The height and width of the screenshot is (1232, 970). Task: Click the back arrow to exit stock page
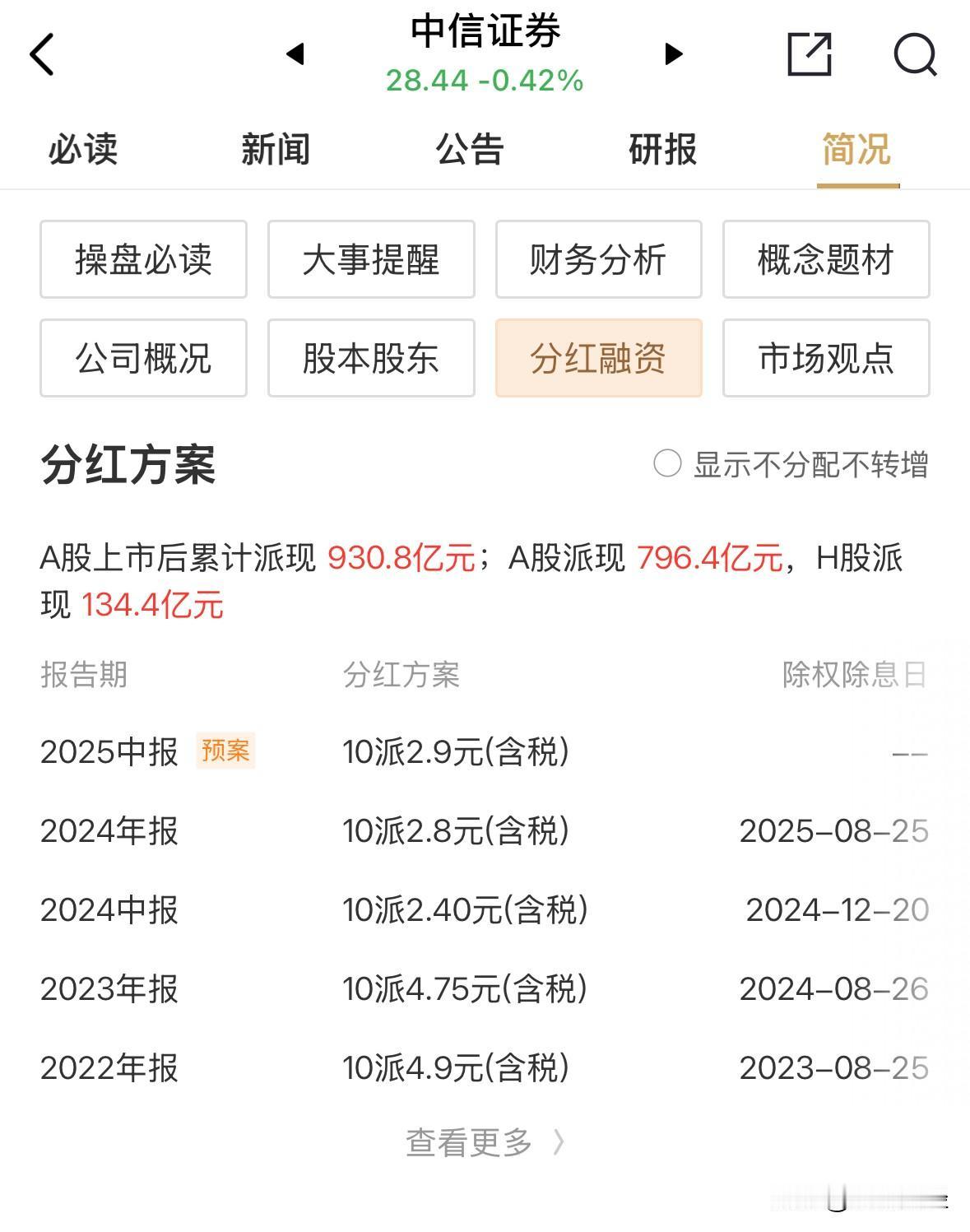click(x=39, y=55)
